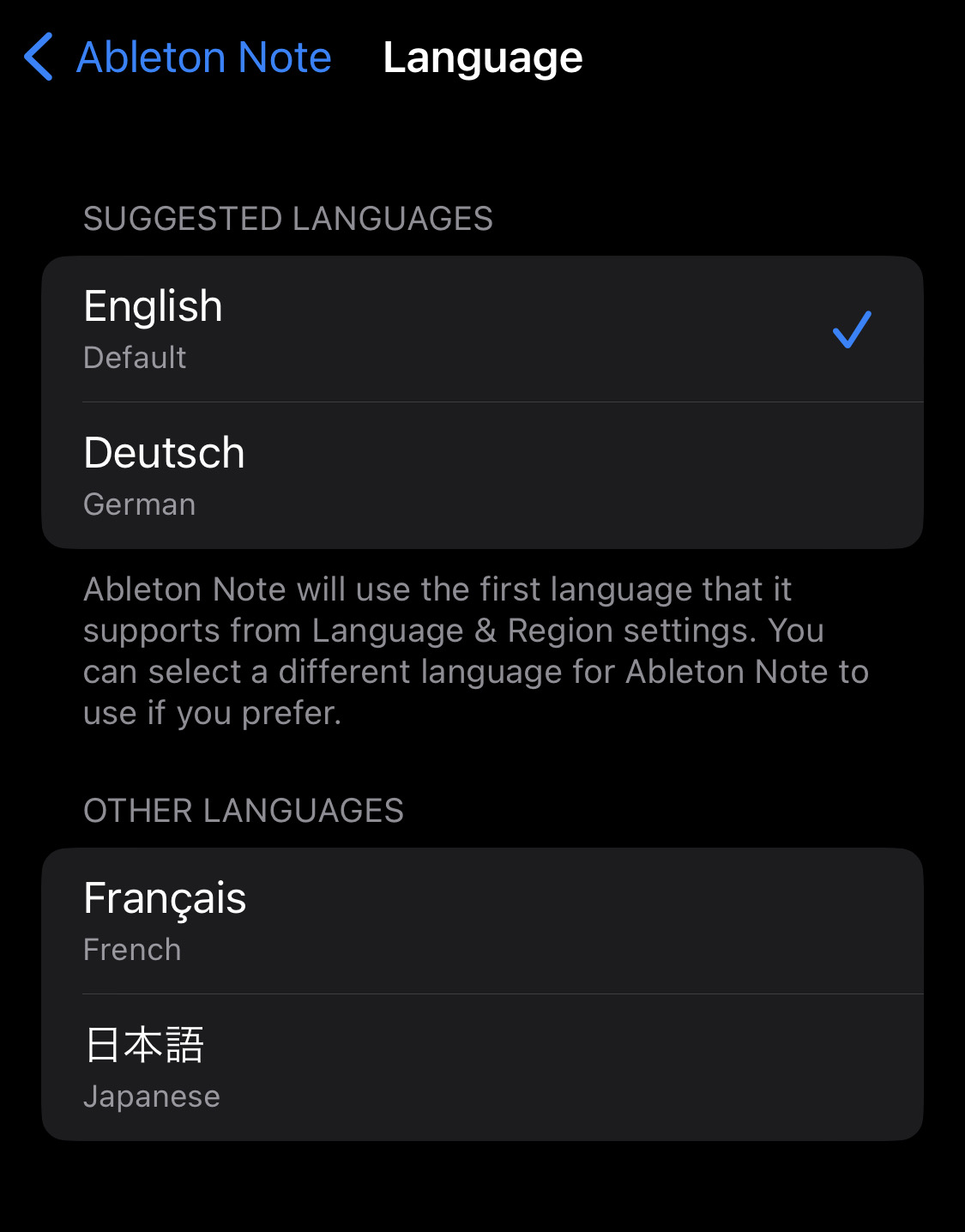
Task: Tap the Other Languages section header
Action: (244, 811)
